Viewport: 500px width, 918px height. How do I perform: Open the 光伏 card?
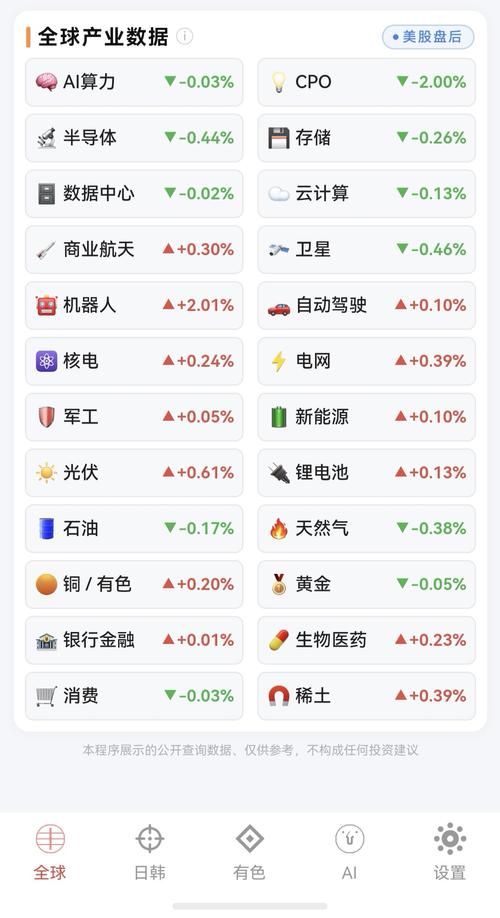coord(134,472)
